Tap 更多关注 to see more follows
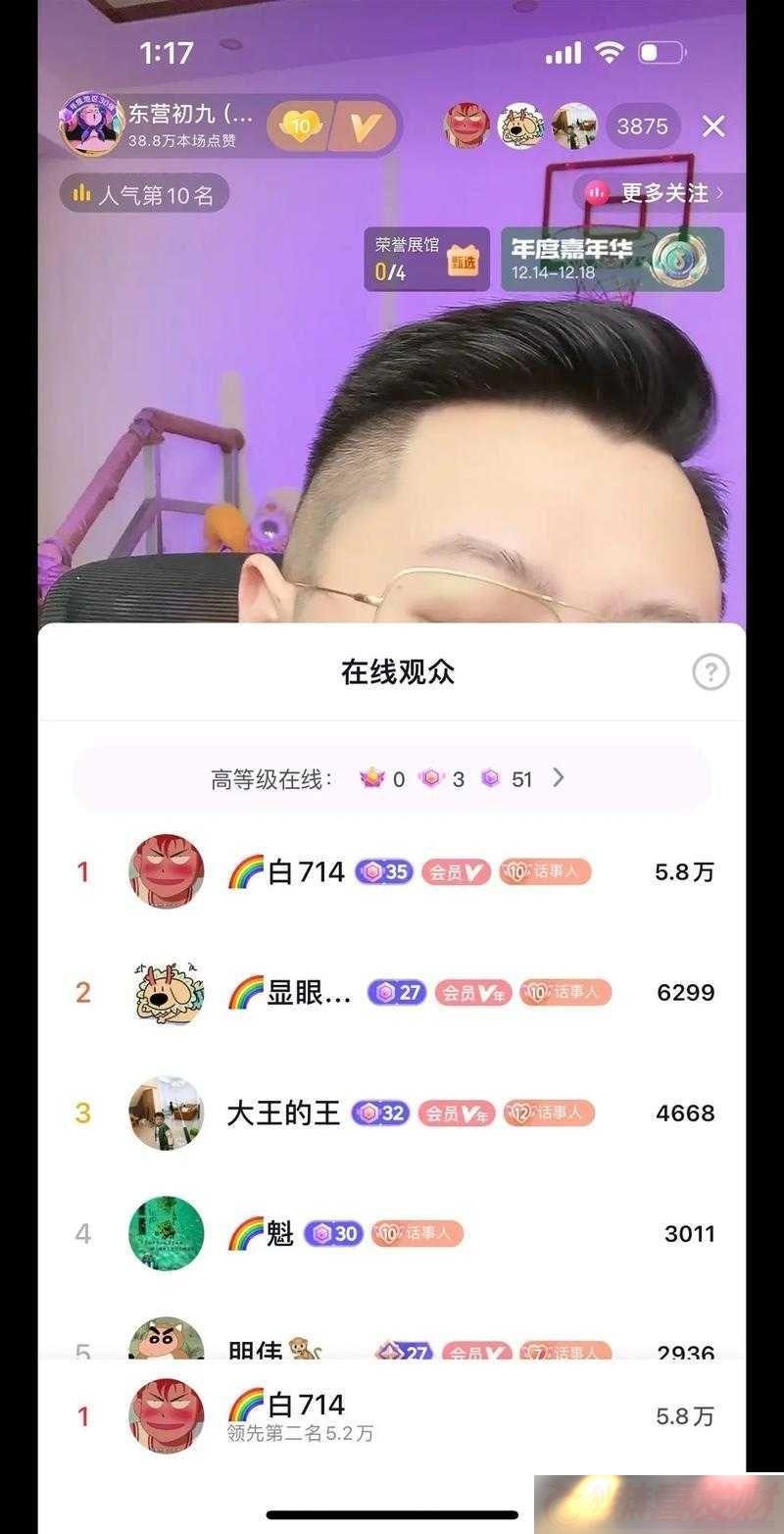Image resolution: width=784 pixels, height=1534 pixels. coord(654,193)
